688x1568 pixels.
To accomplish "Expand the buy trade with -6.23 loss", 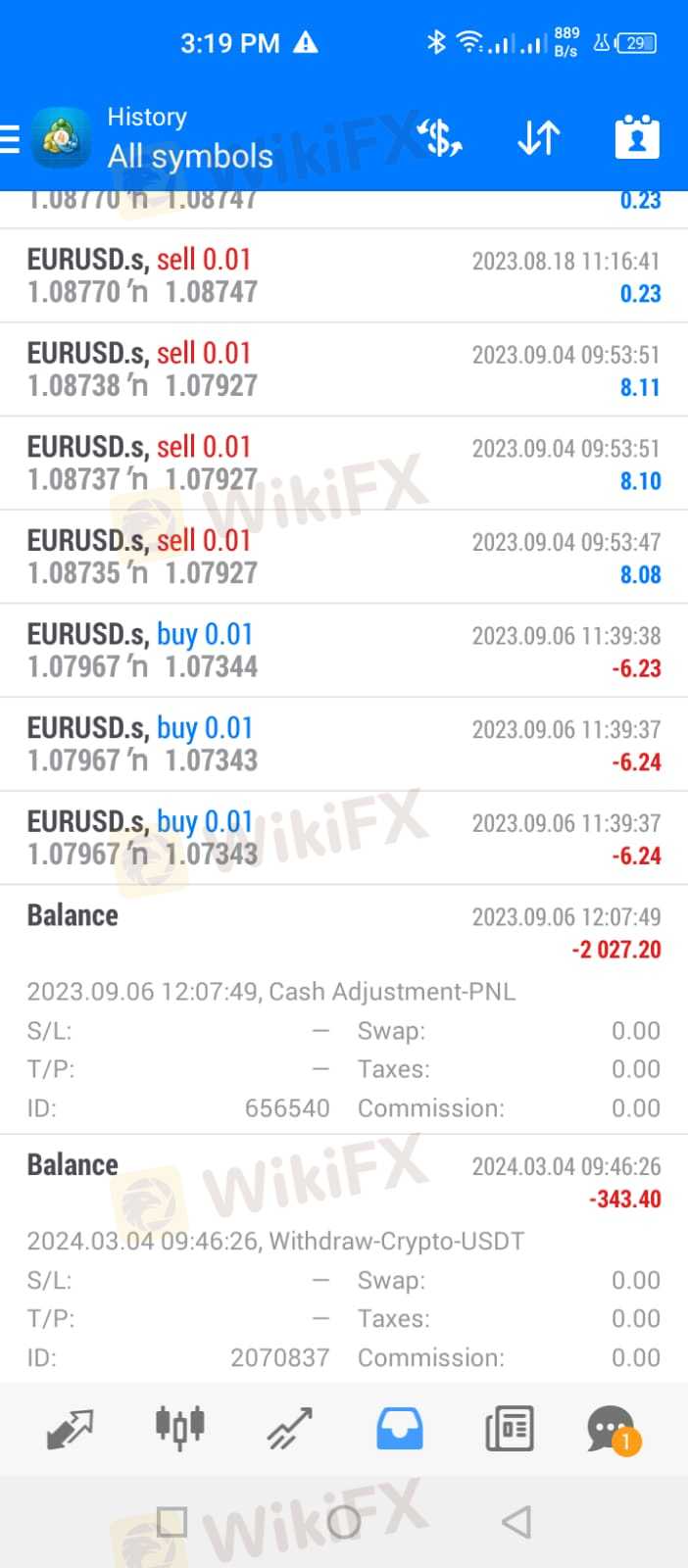I will pyautogui.click(x=343, y=651).
